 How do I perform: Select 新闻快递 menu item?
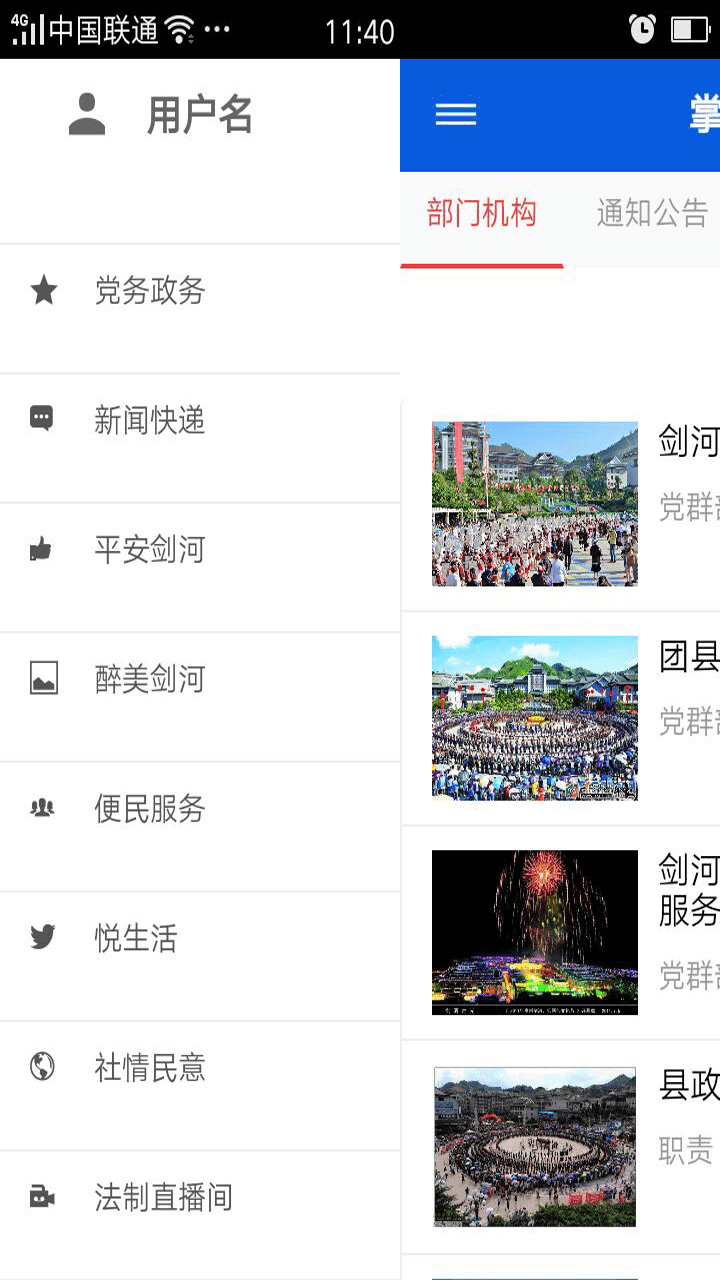[x=150, y=421]
